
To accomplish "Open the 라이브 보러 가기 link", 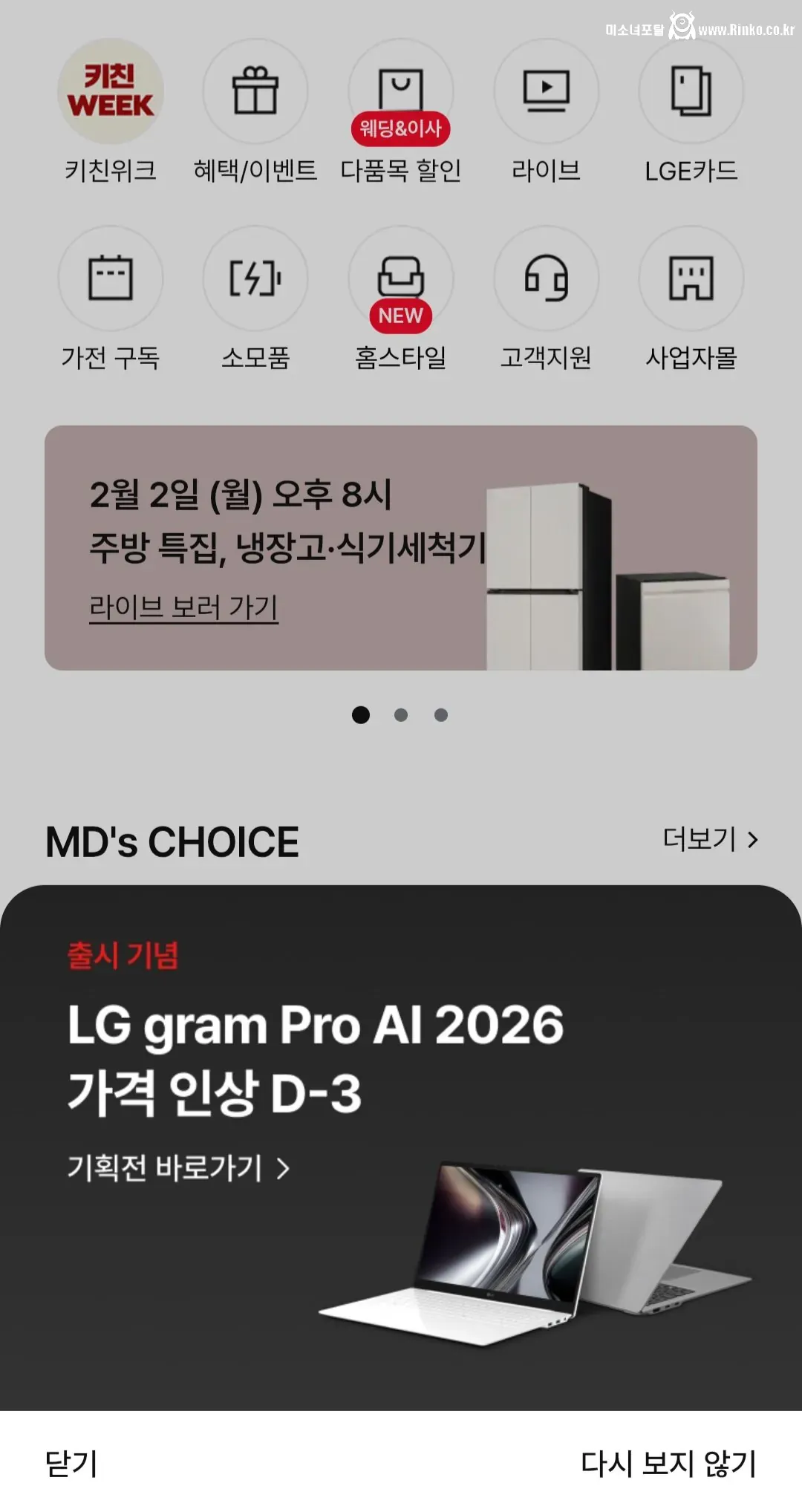I will pos(183,607).
